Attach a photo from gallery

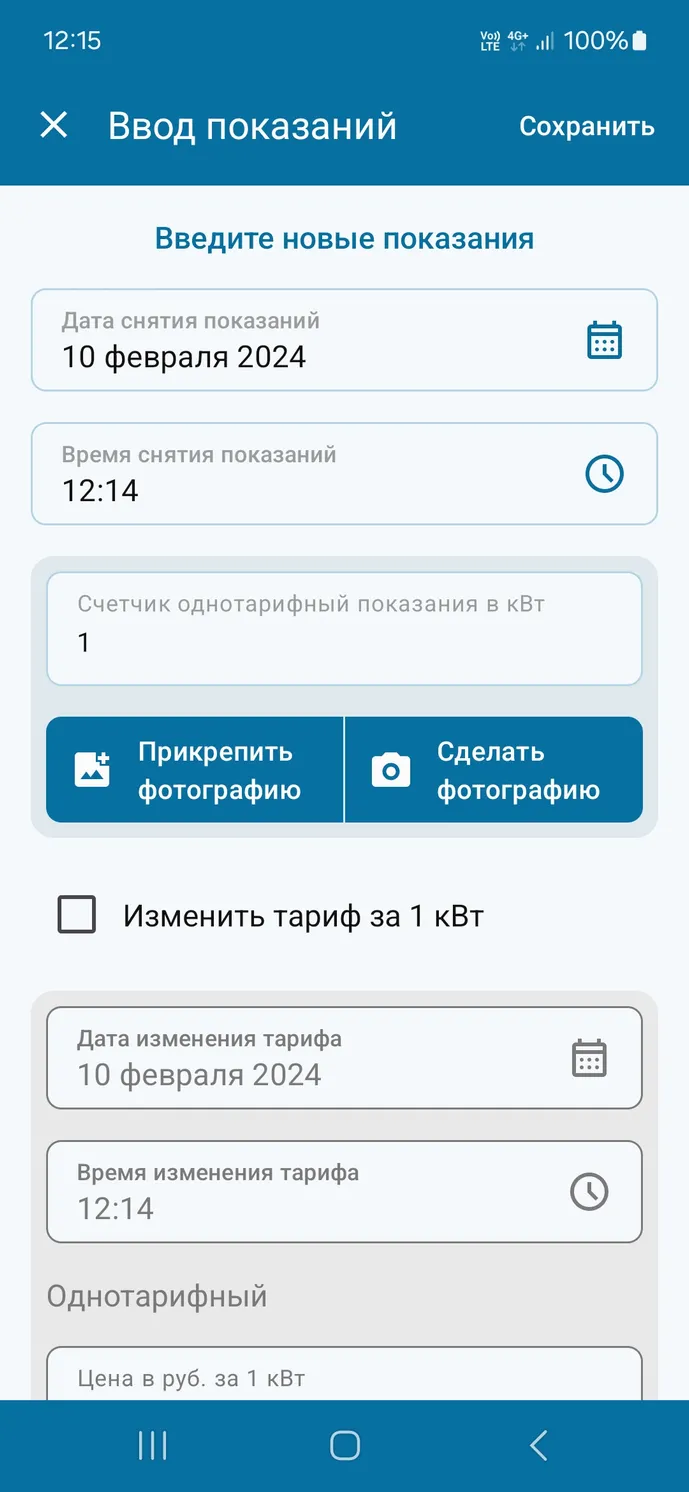(195, 770)
